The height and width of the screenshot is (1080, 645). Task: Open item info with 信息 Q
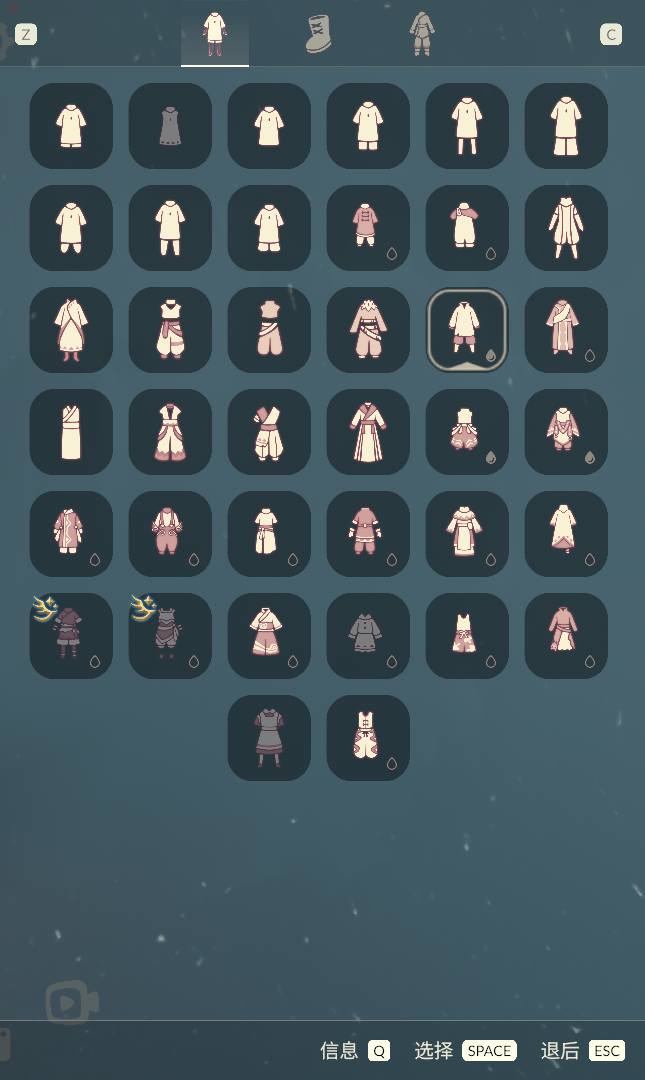[x=354, y=1050]
